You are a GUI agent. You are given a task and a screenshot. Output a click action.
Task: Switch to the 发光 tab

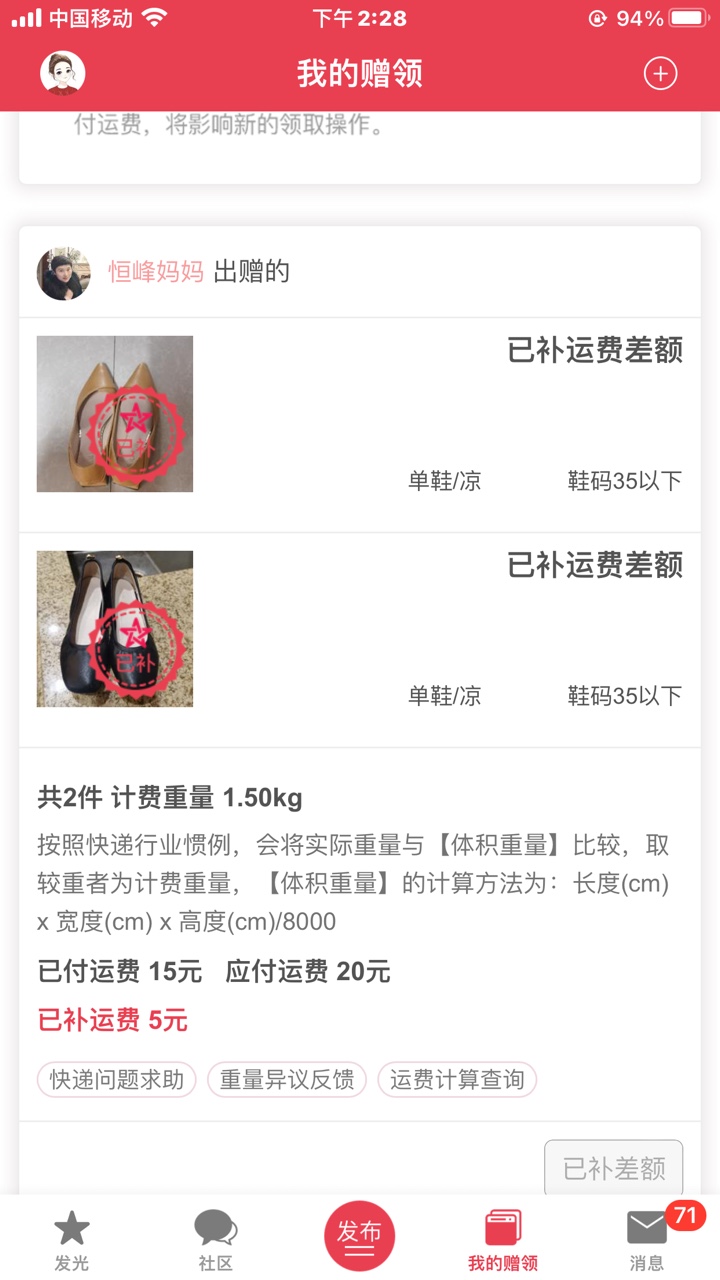(72, 1240)
